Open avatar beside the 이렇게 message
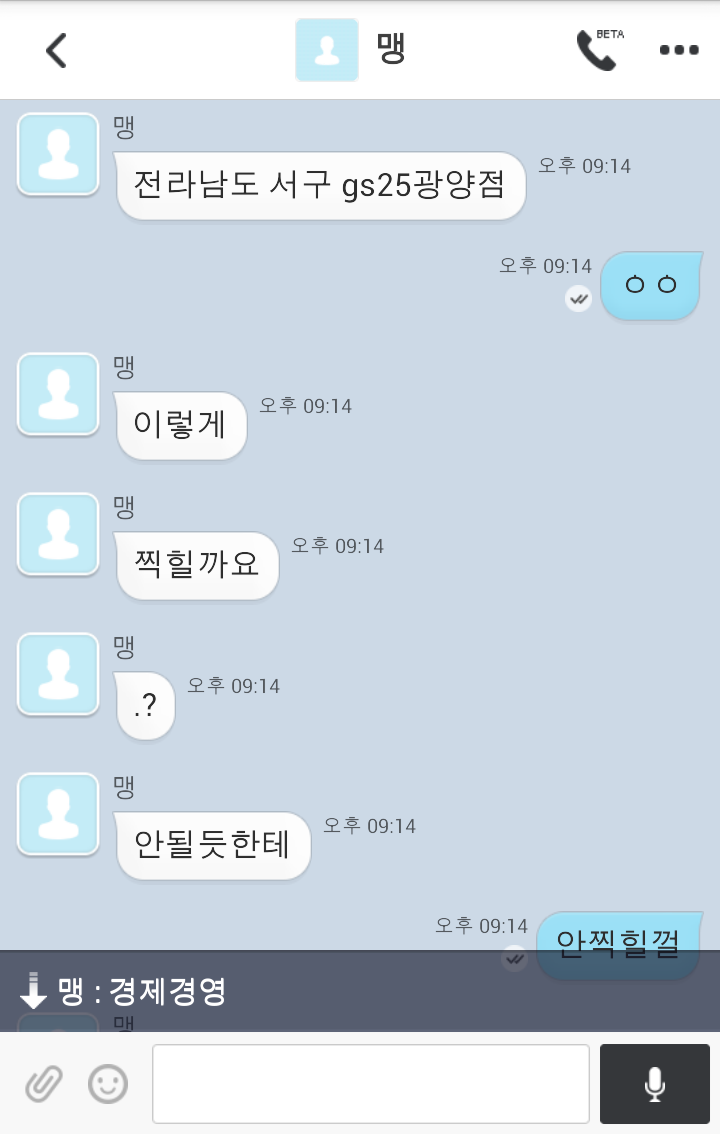The image size is (720, 1134). 58,394
